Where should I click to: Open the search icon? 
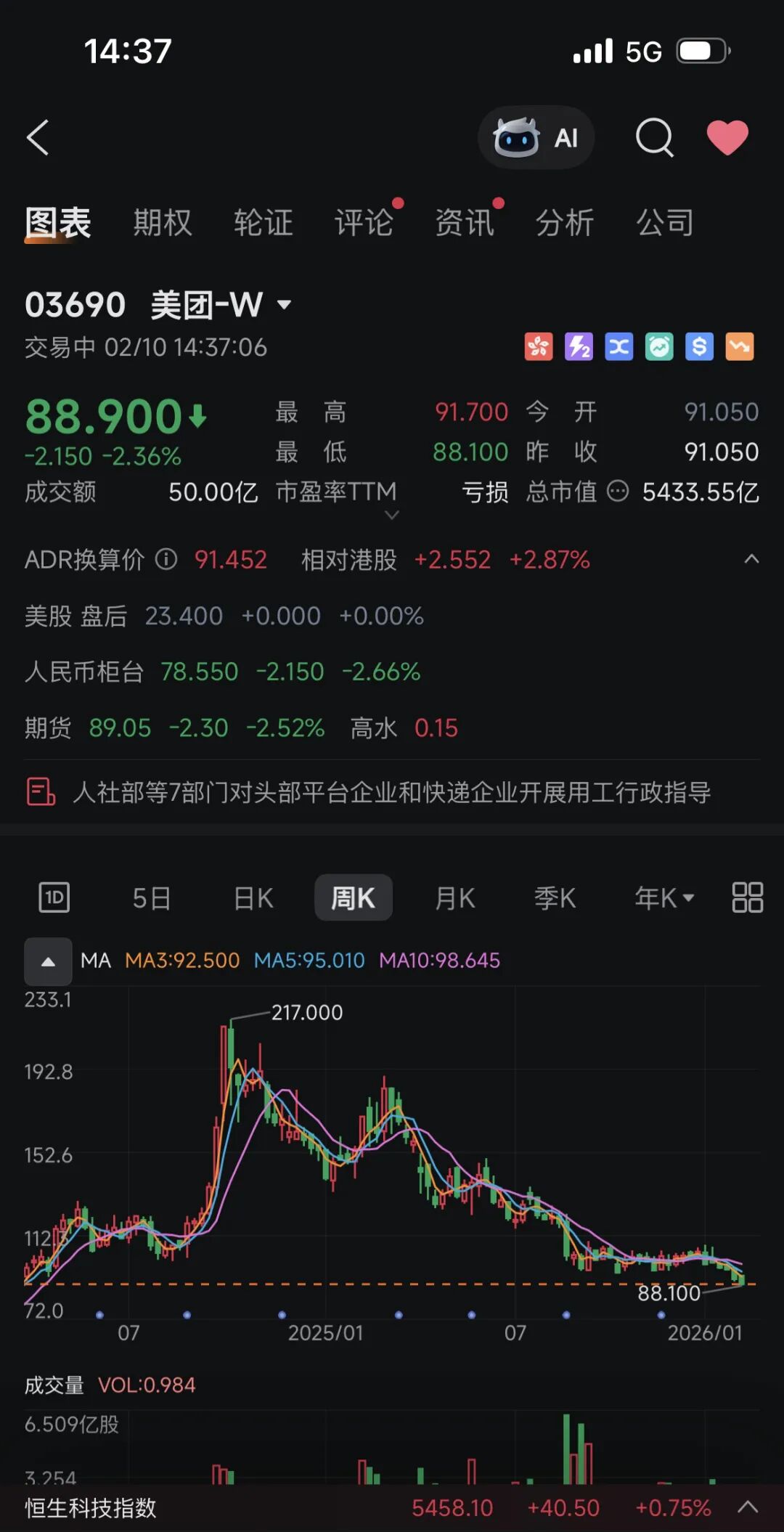point(654,137)
